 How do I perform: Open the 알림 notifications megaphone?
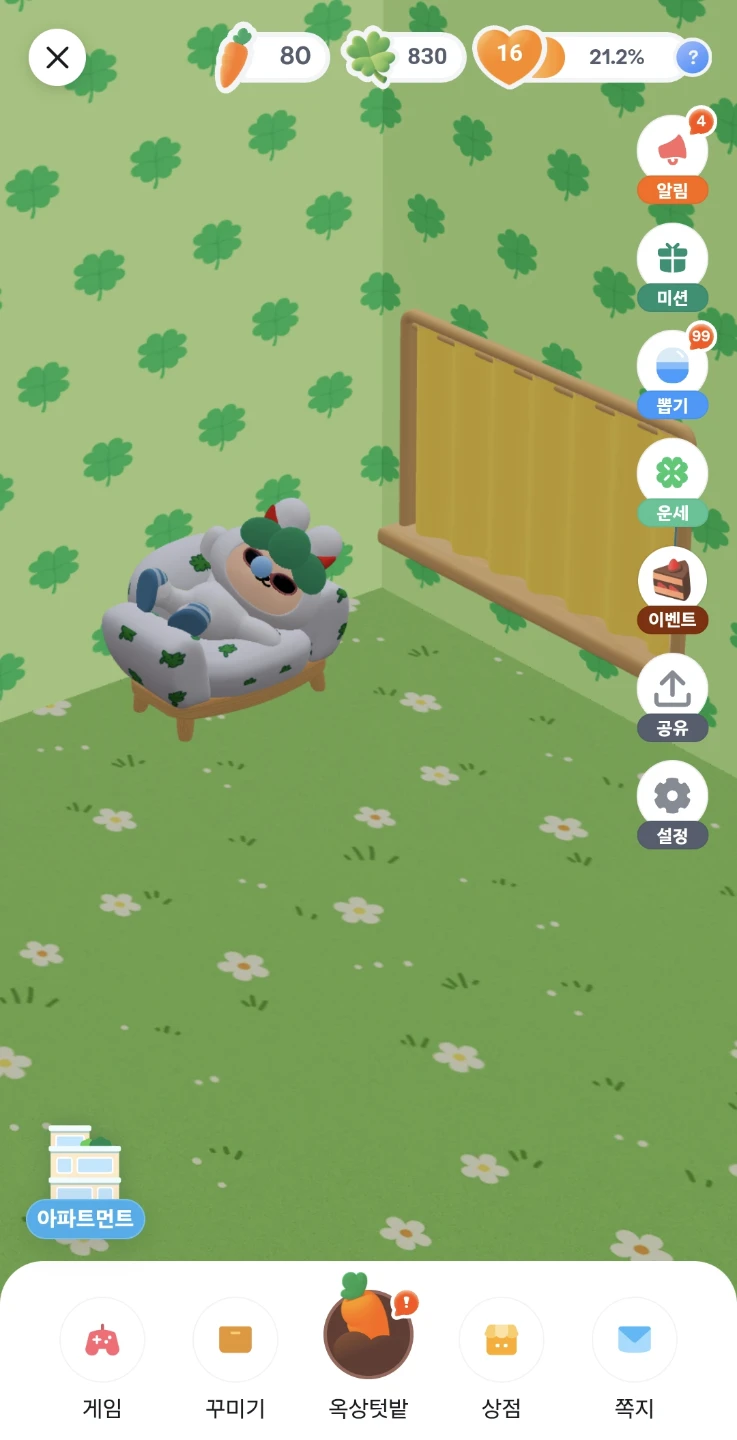672,158
